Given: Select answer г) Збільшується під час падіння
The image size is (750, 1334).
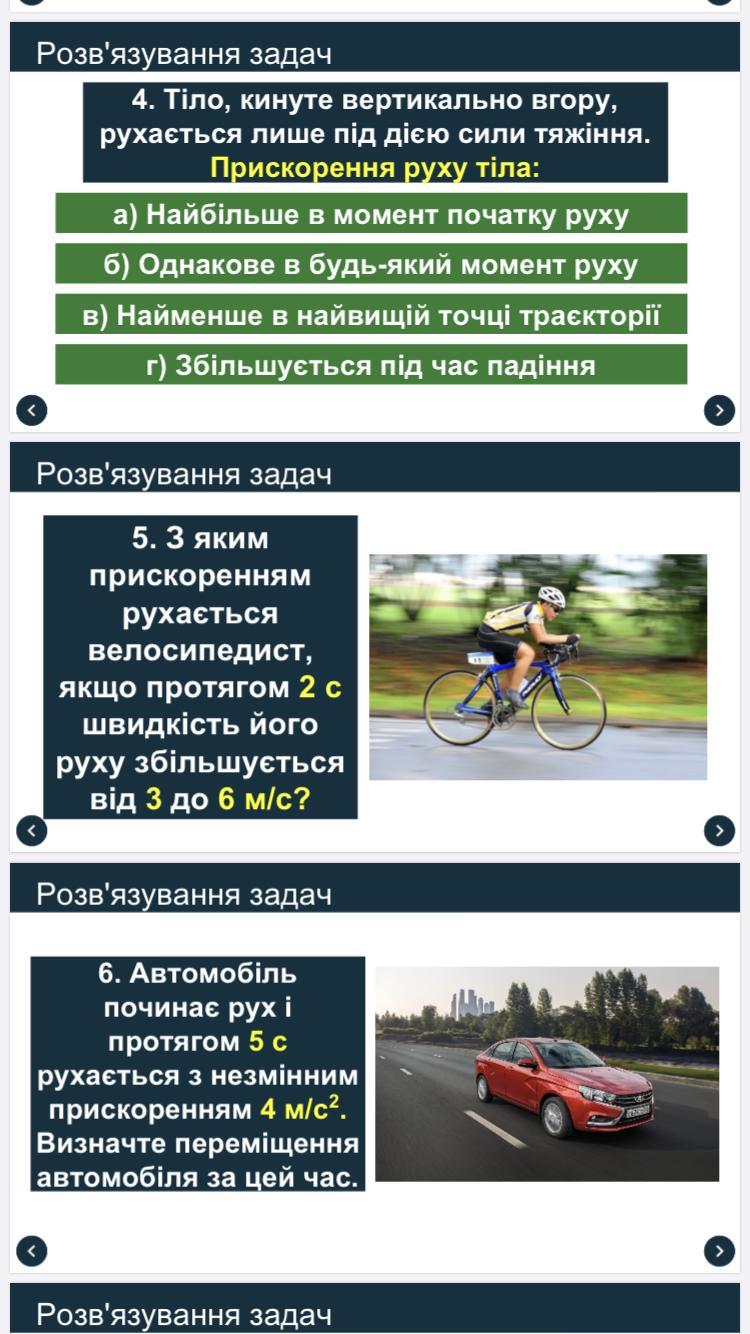Looking at the screenshot, I should (x=371, y=365).
